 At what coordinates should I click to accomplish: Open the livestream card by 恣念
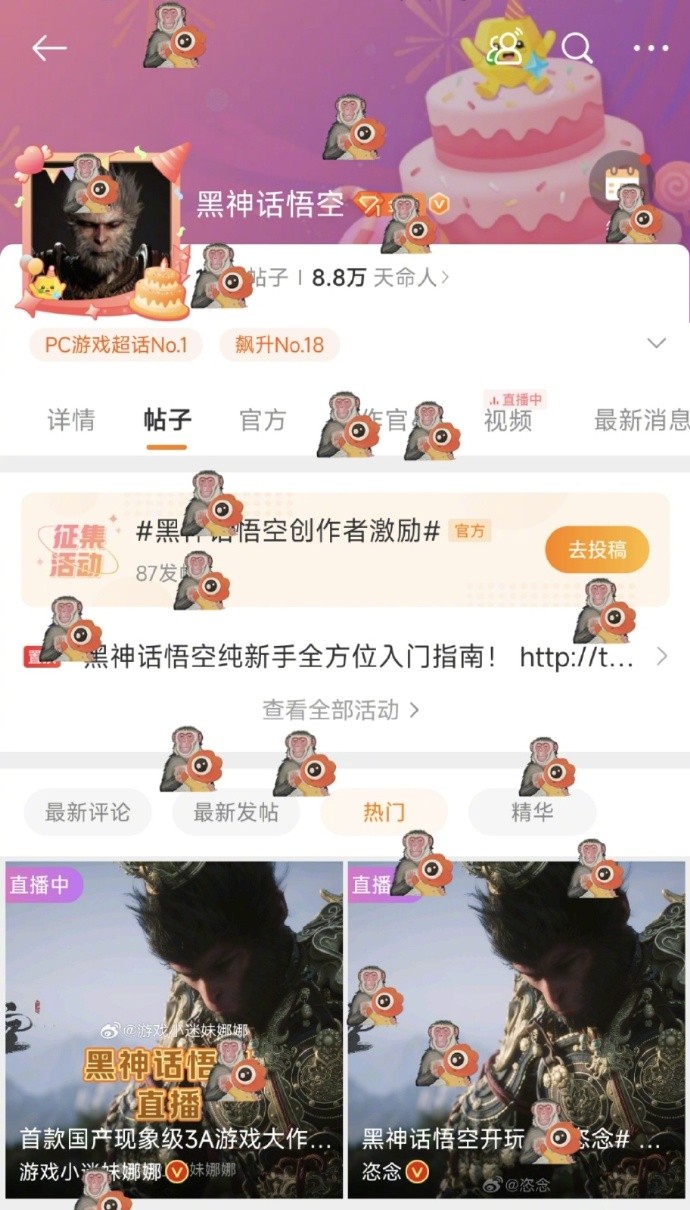click(x=517, y=1030)
